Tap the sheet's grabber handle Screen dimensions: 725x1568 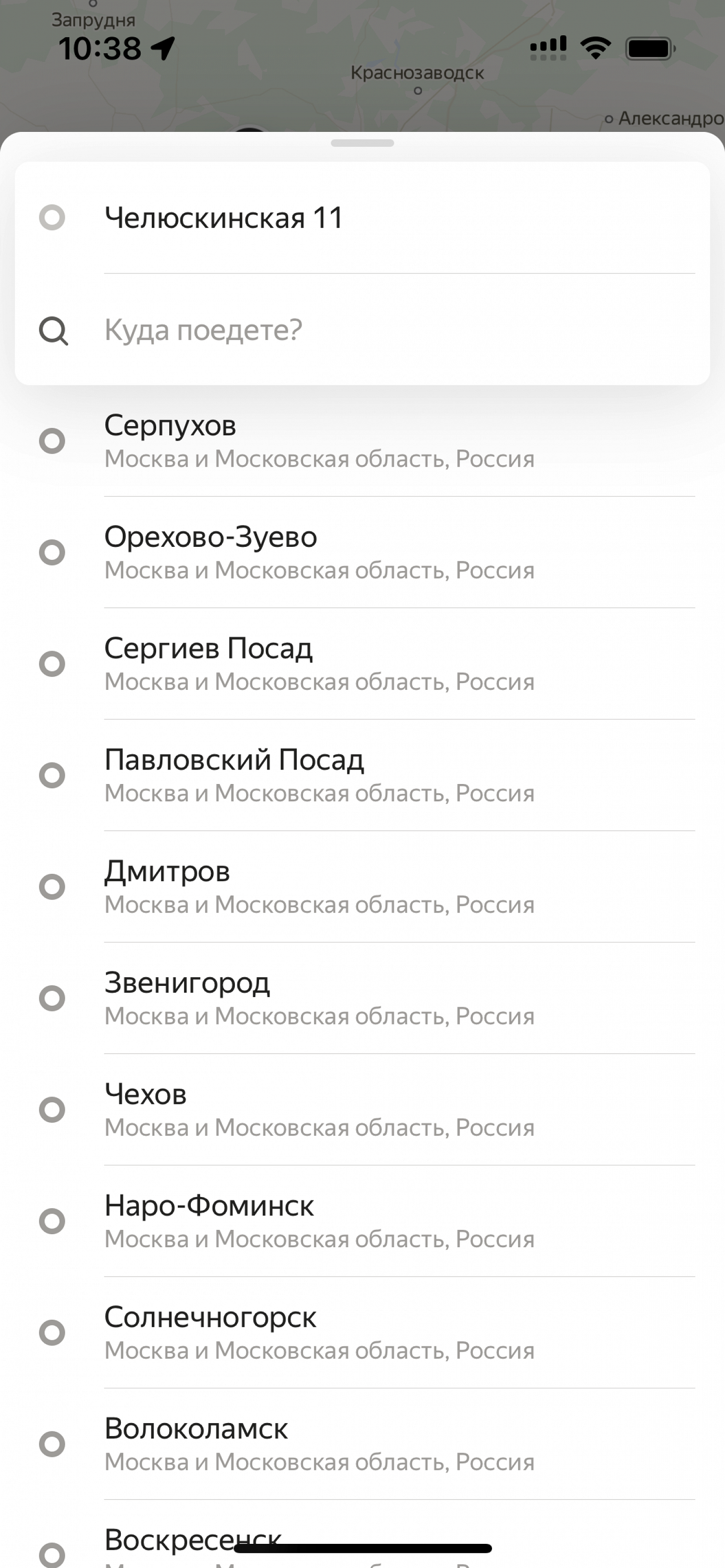point(362,143)
